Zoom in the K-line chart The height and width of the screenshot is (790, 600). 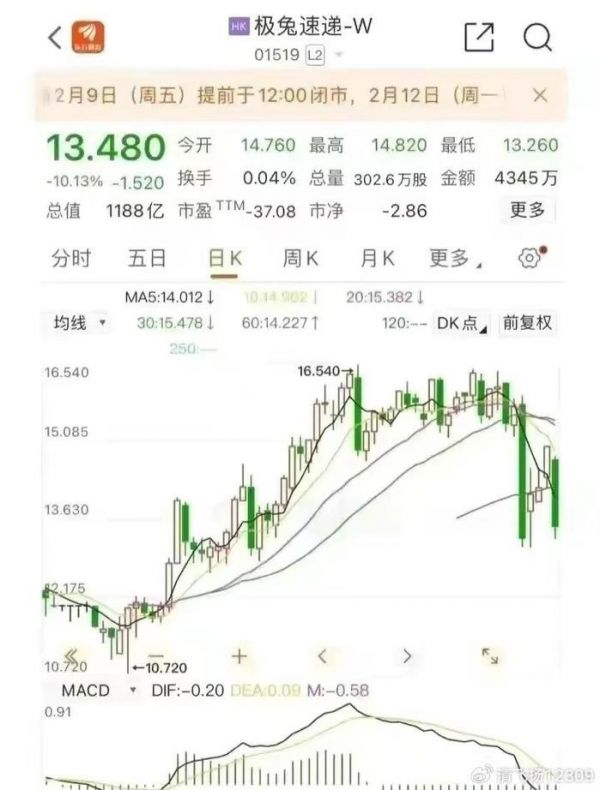tap(239, 656)
